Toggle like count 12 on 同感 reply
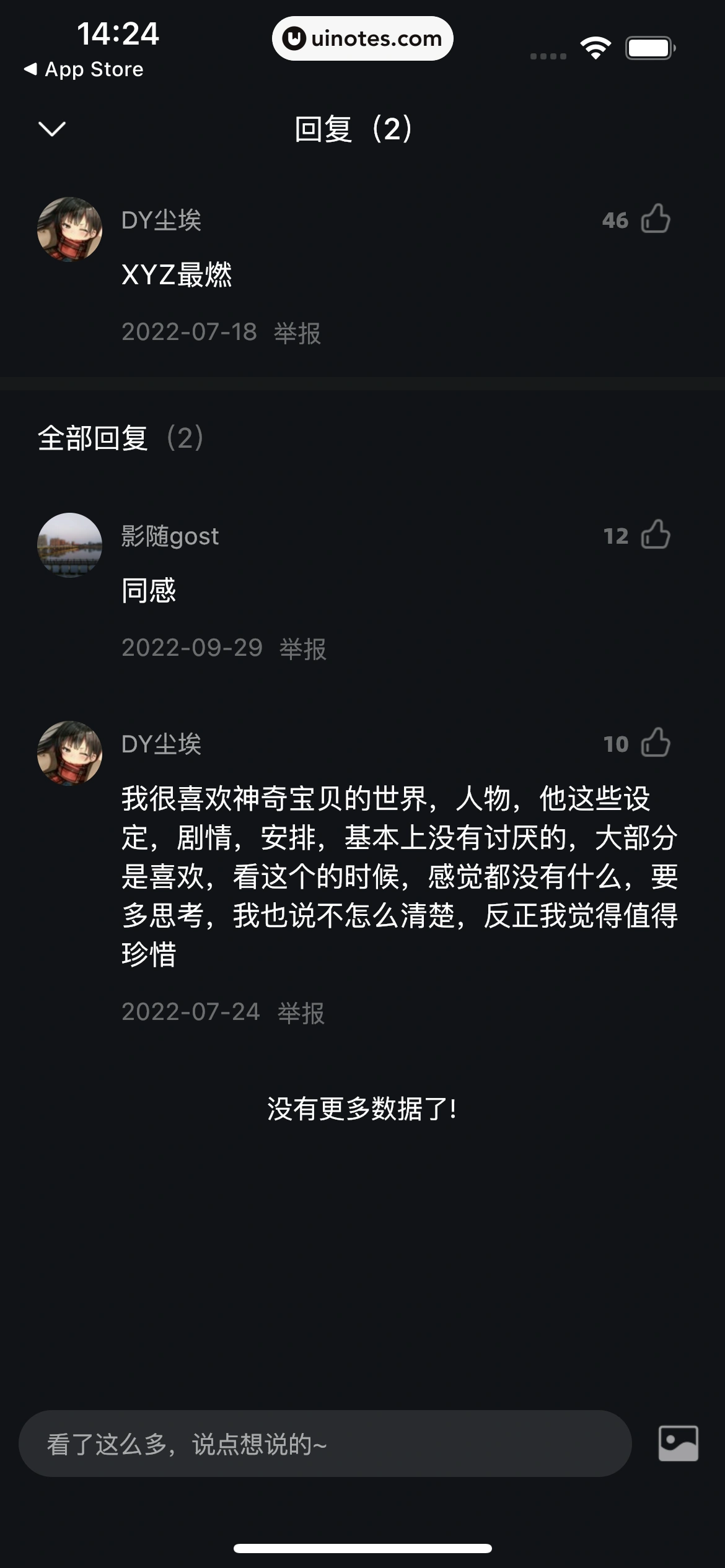Screen dimensions: 725x1568 [615, 538]
